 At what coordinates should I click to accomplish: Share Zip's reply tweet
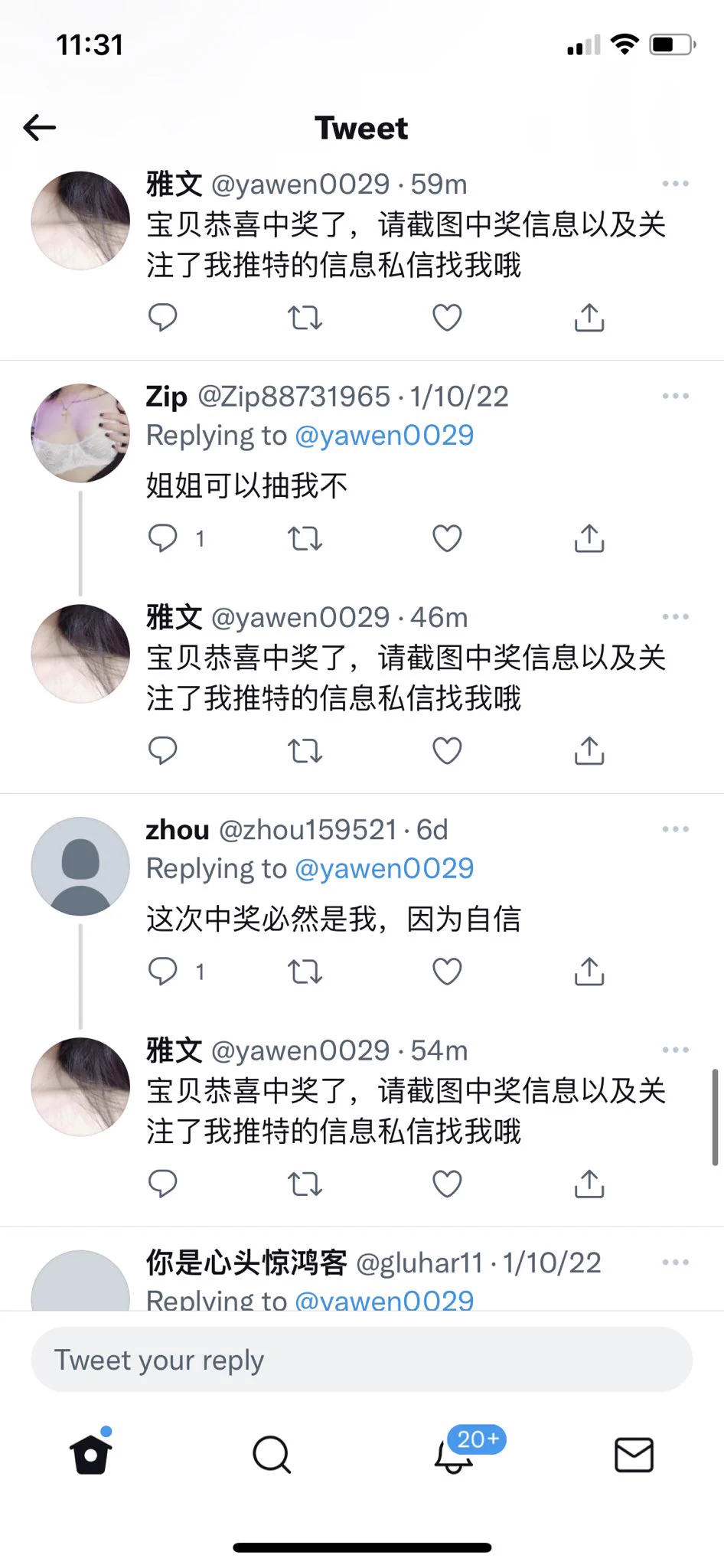coord(589,538)
